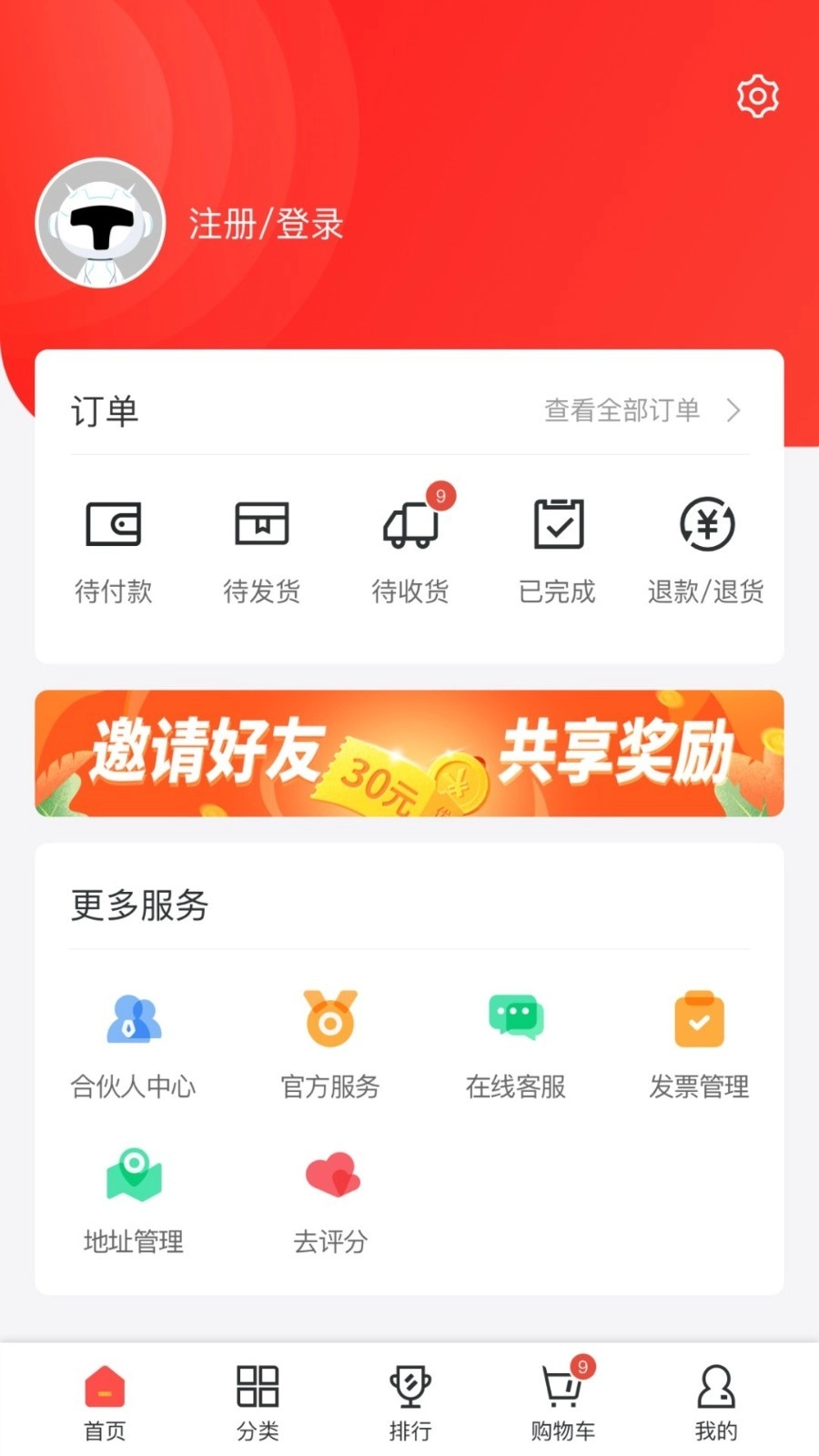819x1456 pixels.
Task: Open the 官方服务 official services icon
Action: 329,1042
